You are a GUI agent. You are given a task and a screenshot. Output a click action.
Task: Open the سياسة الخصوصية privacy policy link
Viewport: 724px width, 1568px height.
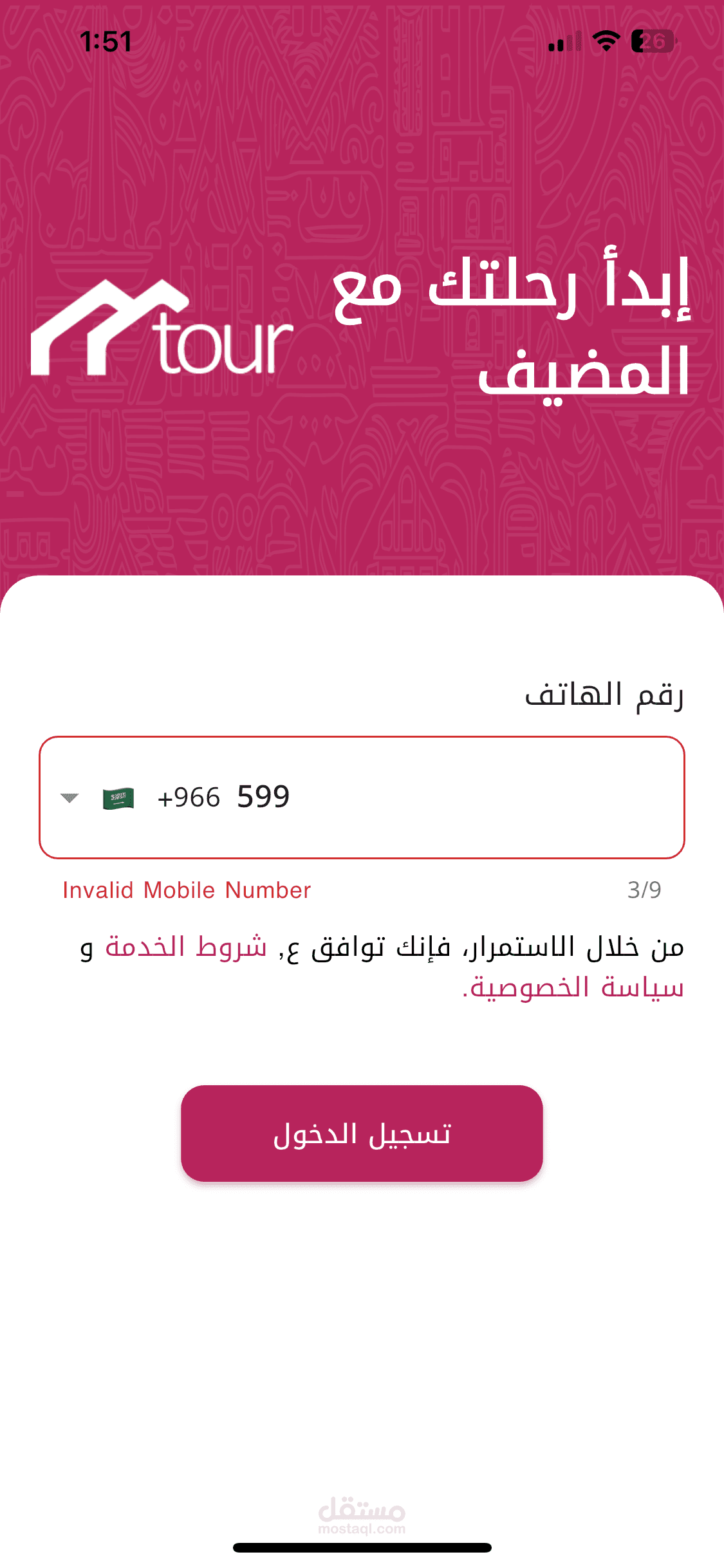point(573,987)
